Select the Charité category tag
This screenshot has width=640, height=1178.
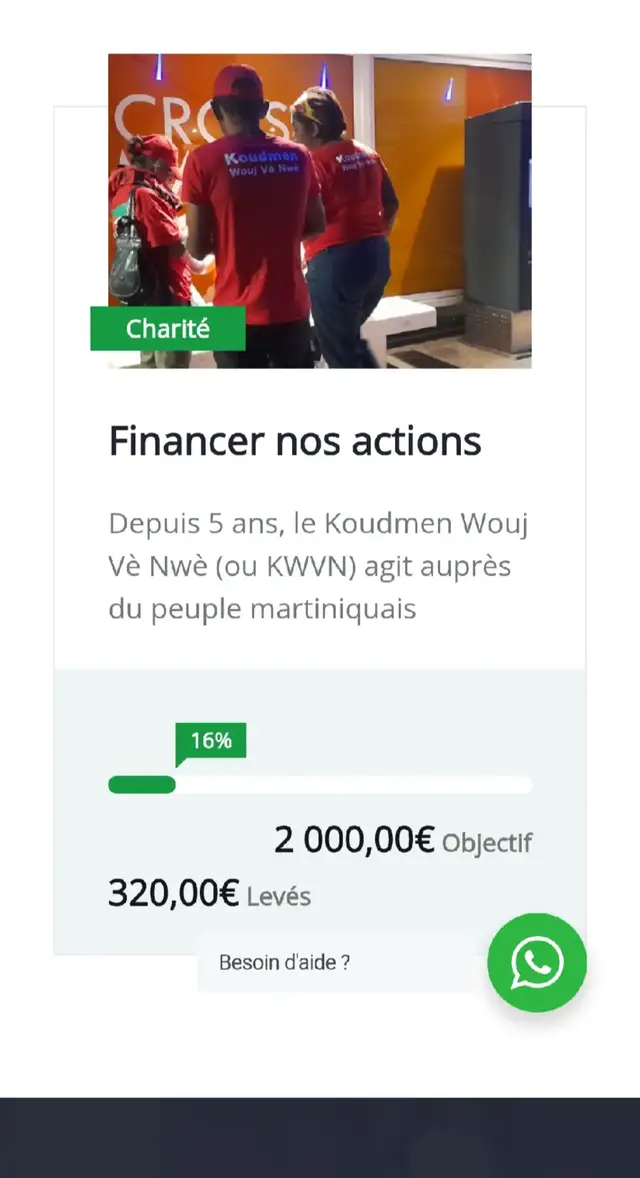[168, 329]
